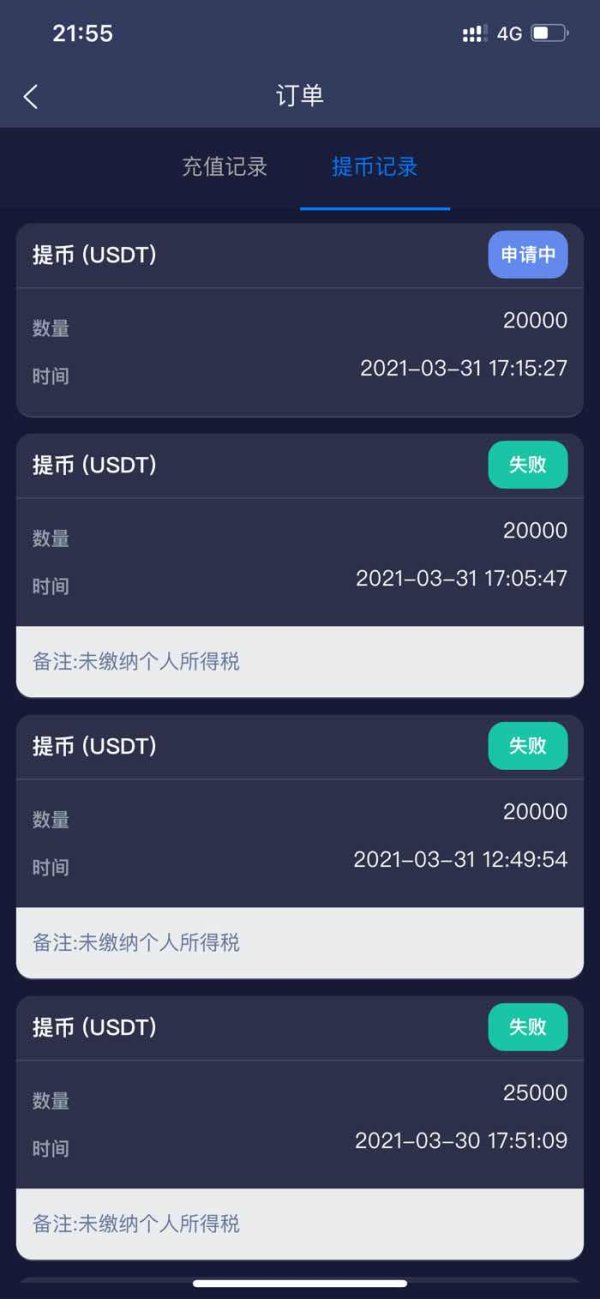Switch to the 充值记录 tab
Image resolution: width=600 pixels, height=1299 pixels.
click(225, 167)
